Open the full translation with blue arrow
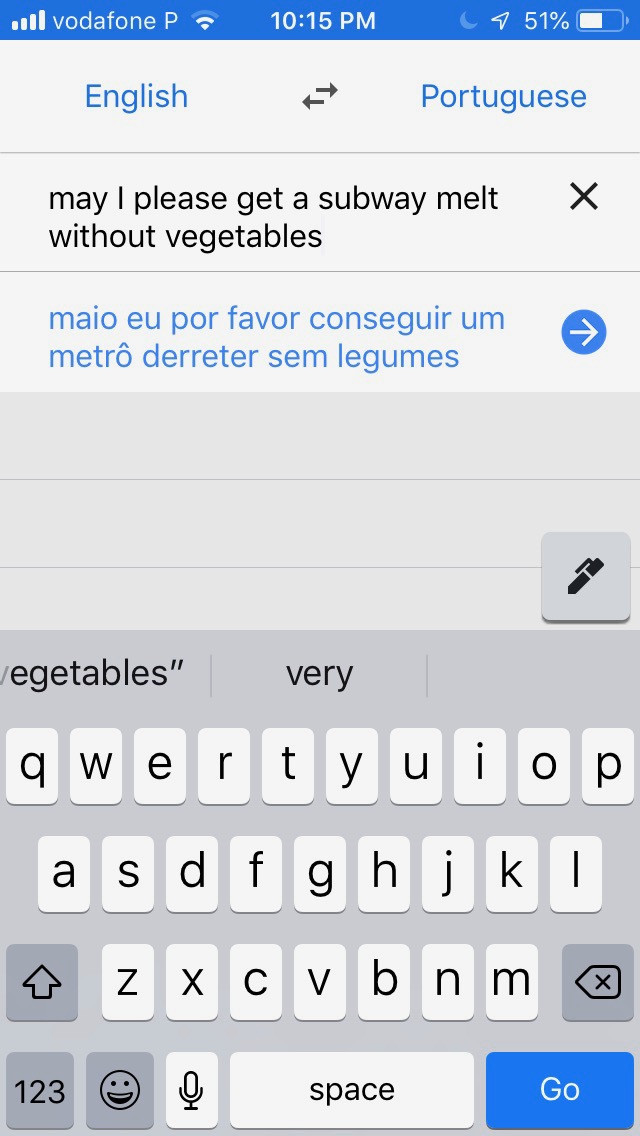640x1136 pixels. tap(583, 333)
